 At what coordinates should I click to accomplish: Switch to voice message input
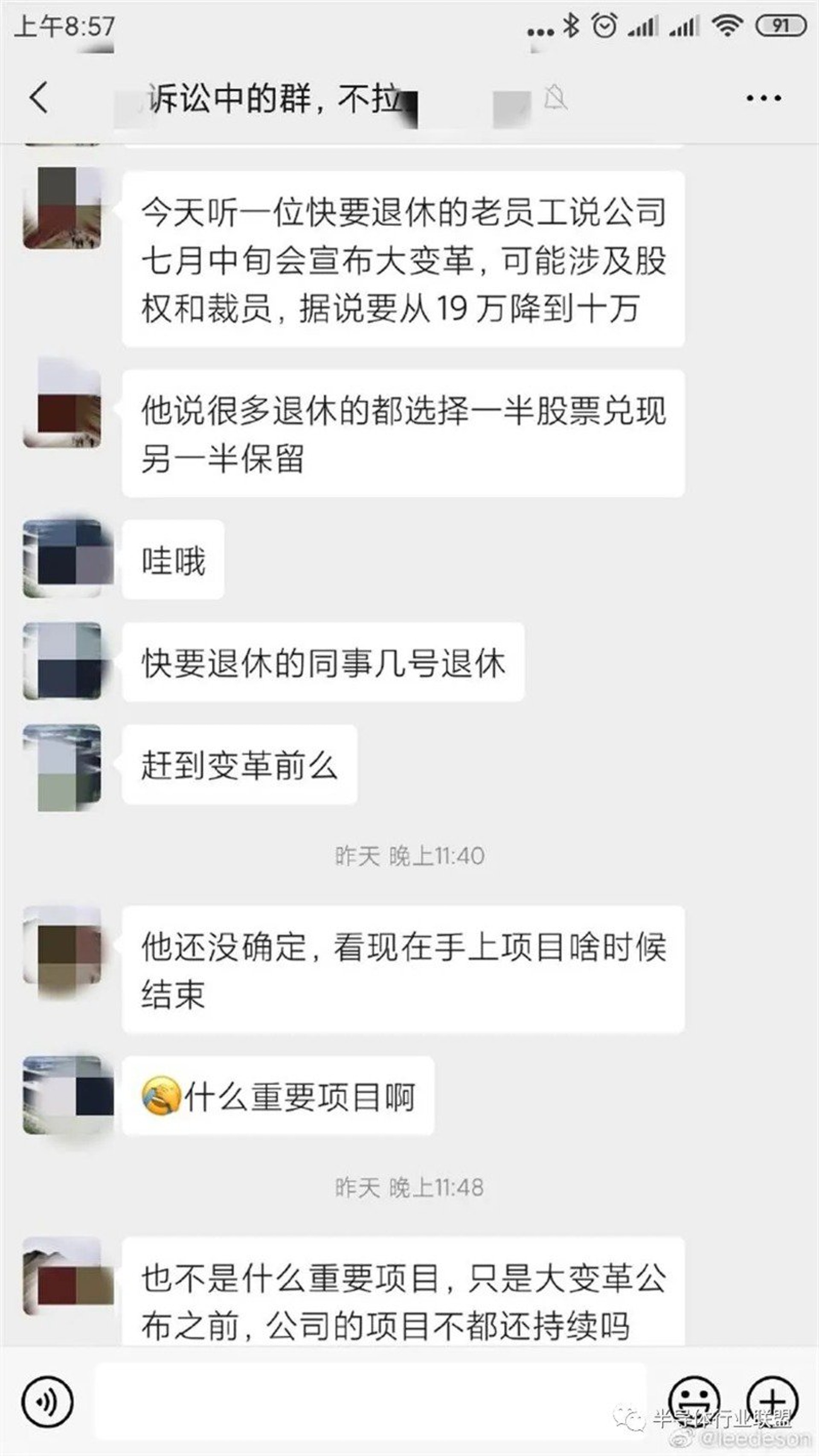47,1401
